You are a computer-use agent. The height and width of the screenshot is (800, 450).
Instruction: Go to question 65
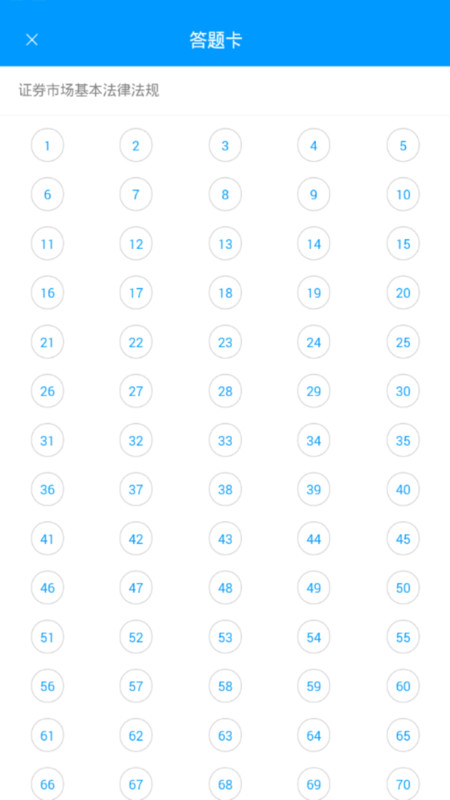403,735
